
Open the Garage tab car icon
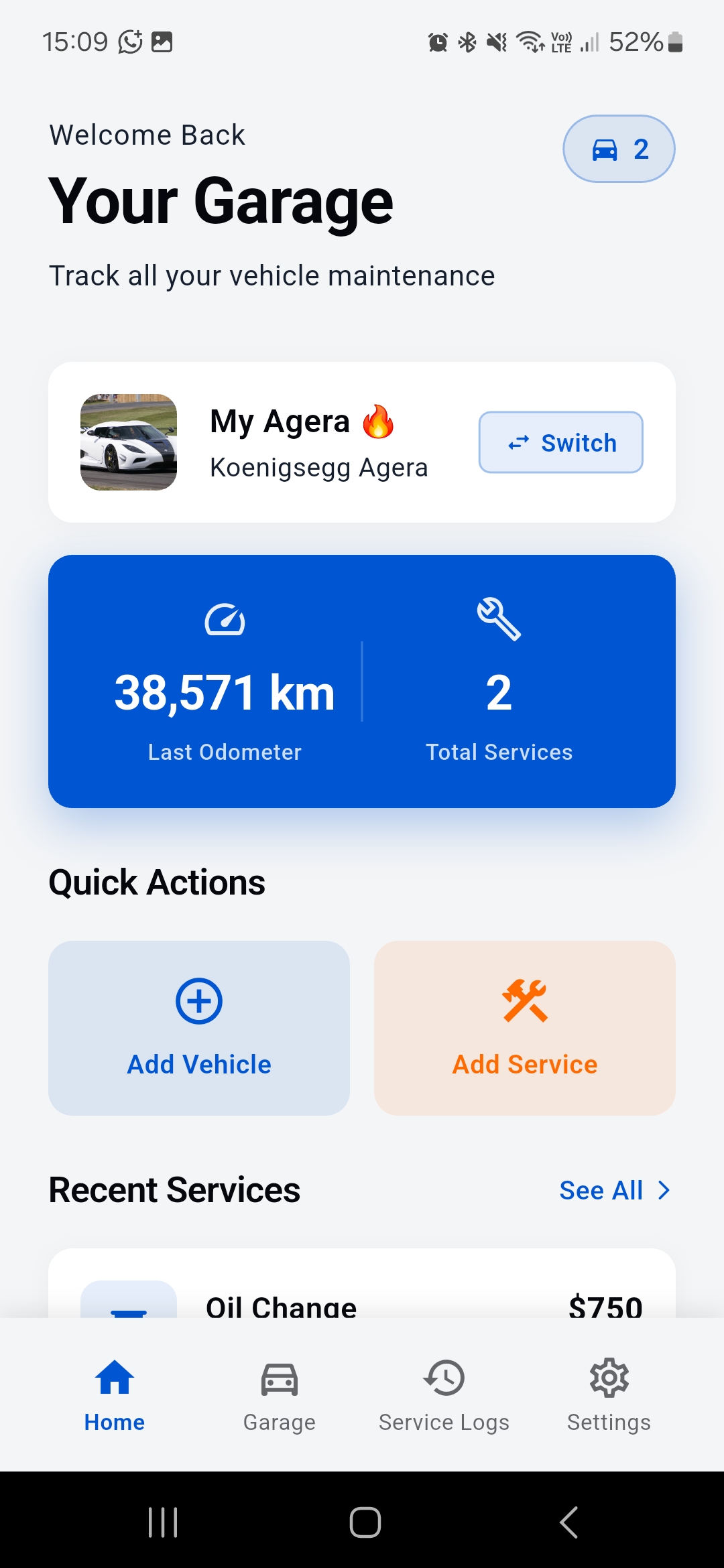pos(279,1378)
